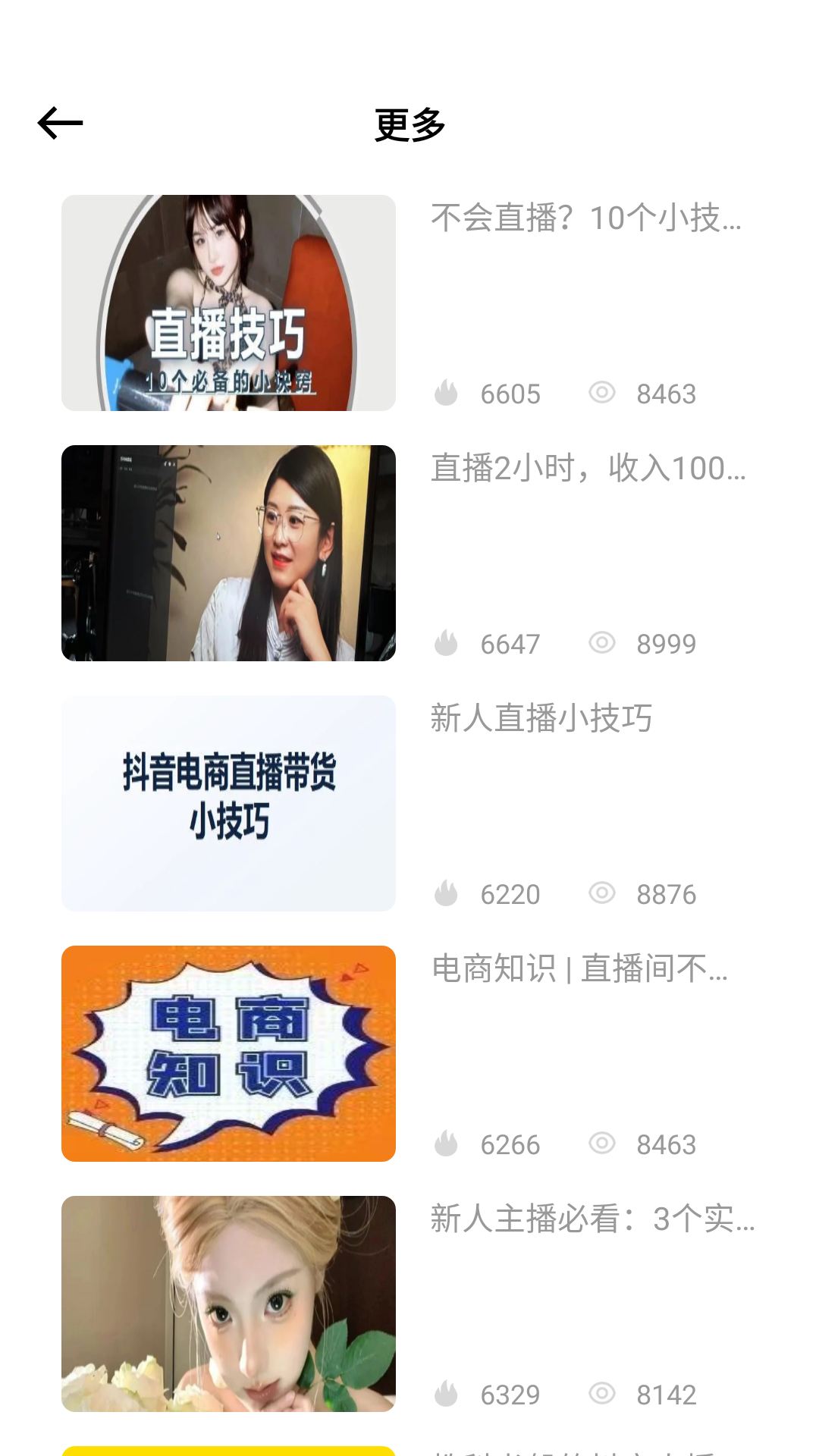
Task: Open the 直播2小时，收入100 video
Action: [588, 470]
